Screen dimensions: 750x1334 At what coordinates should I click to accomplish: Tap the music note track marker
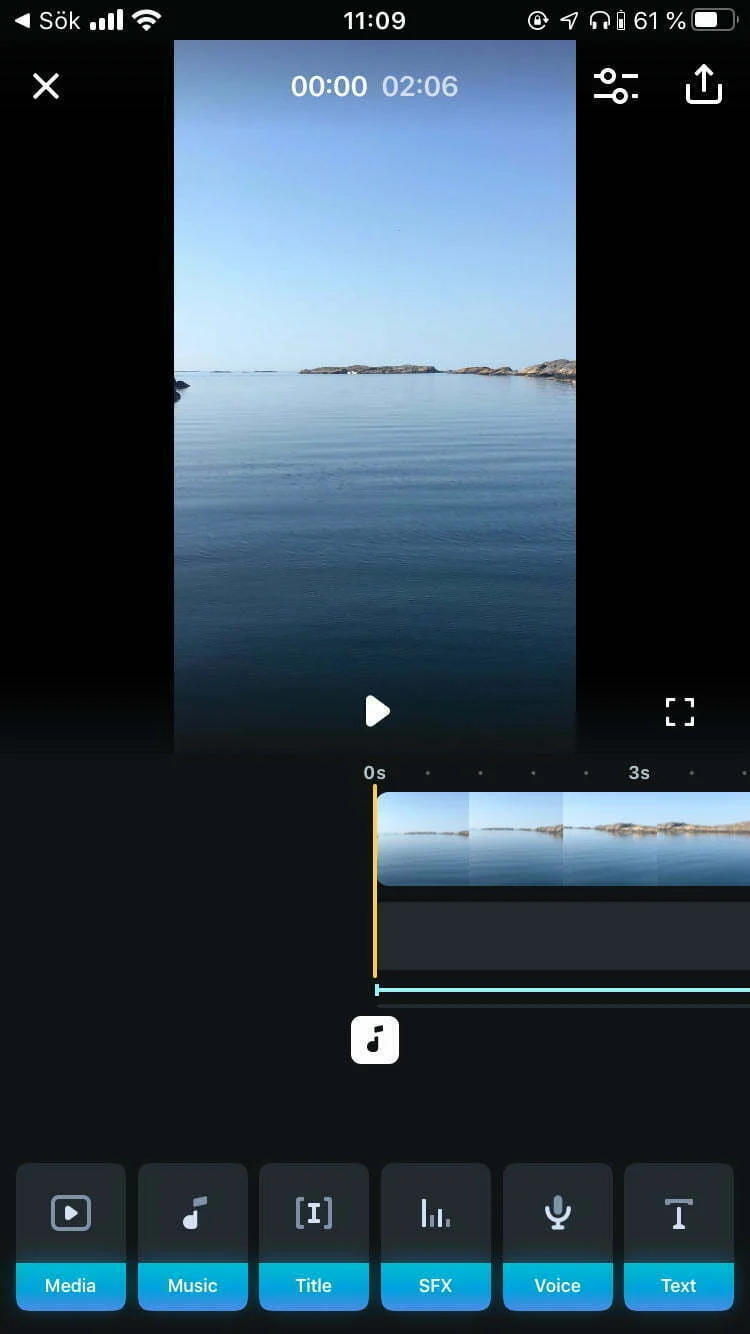(375, 1040)
